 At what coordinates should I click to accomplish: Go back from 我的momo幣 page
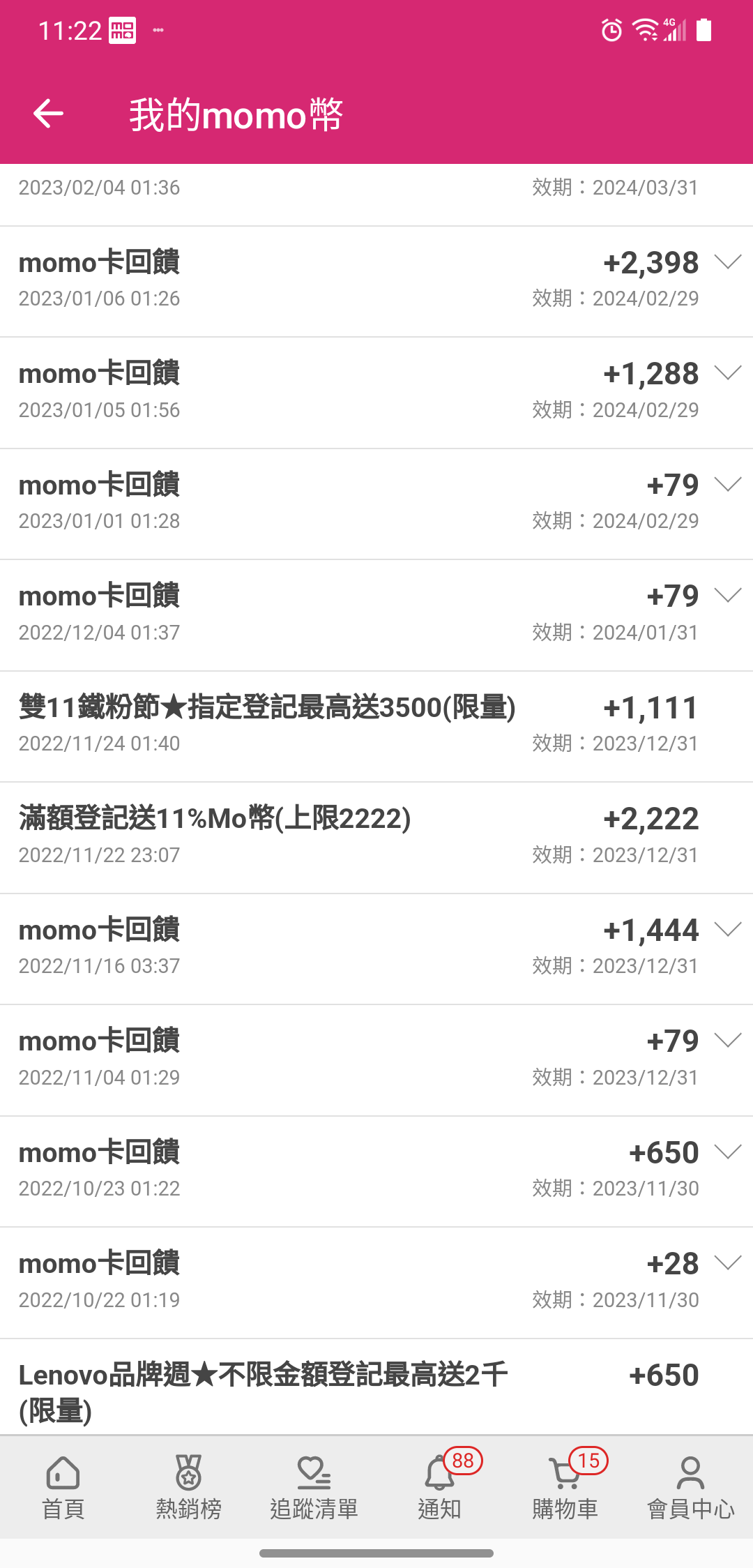pyautogui.click(x=48, y=114)
